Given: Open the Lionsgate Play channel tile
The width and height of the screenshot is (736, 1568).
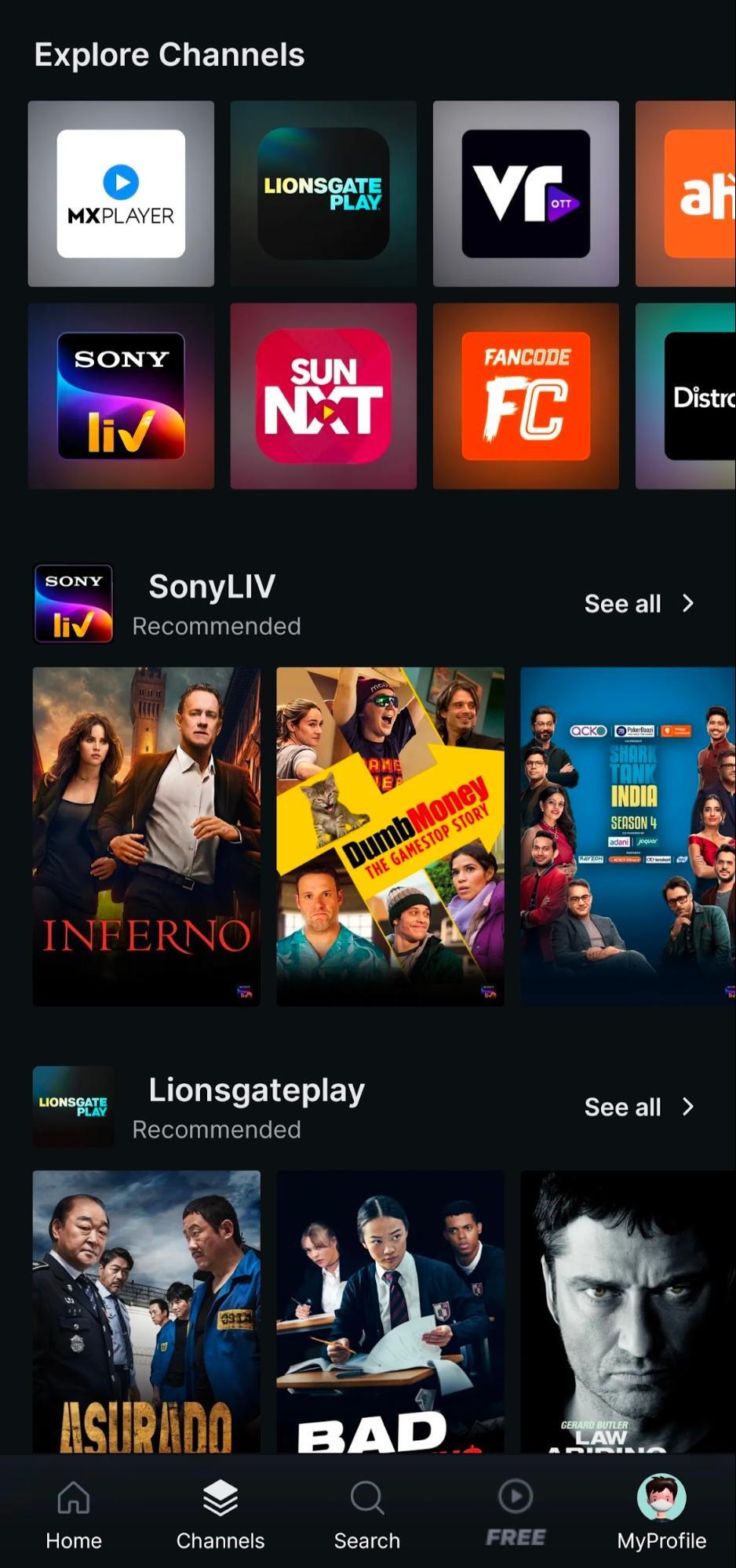Looking at the screenshot, I should (323, 194).
